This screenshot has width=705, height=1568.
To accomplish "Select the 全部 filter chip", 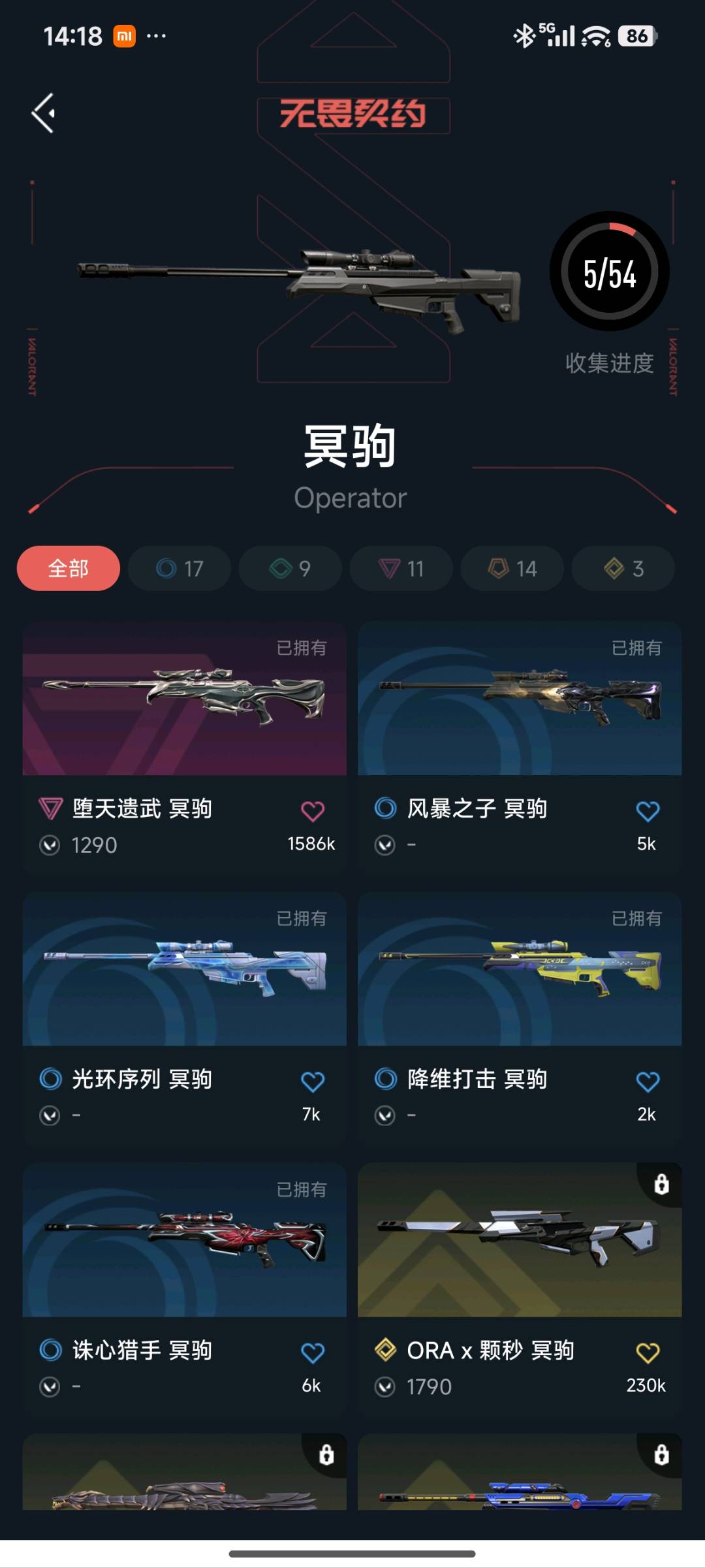I will (x=69, y=568).
